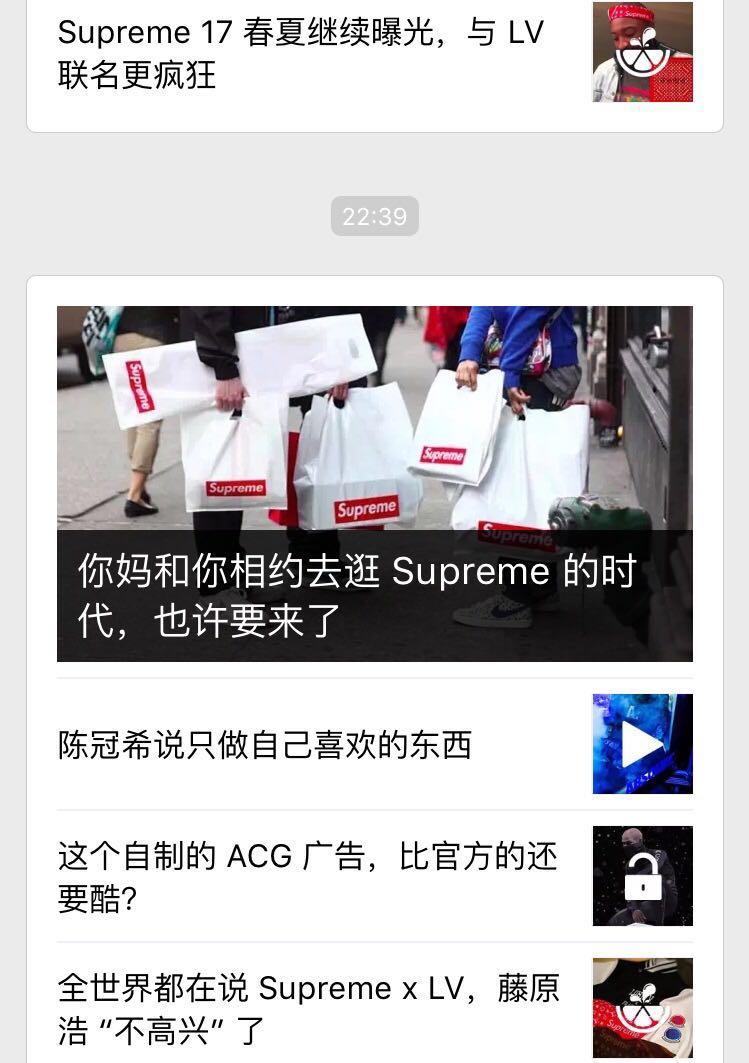Open the Supreme 17 春夏继续曝光 article

[x=300, y=53]
